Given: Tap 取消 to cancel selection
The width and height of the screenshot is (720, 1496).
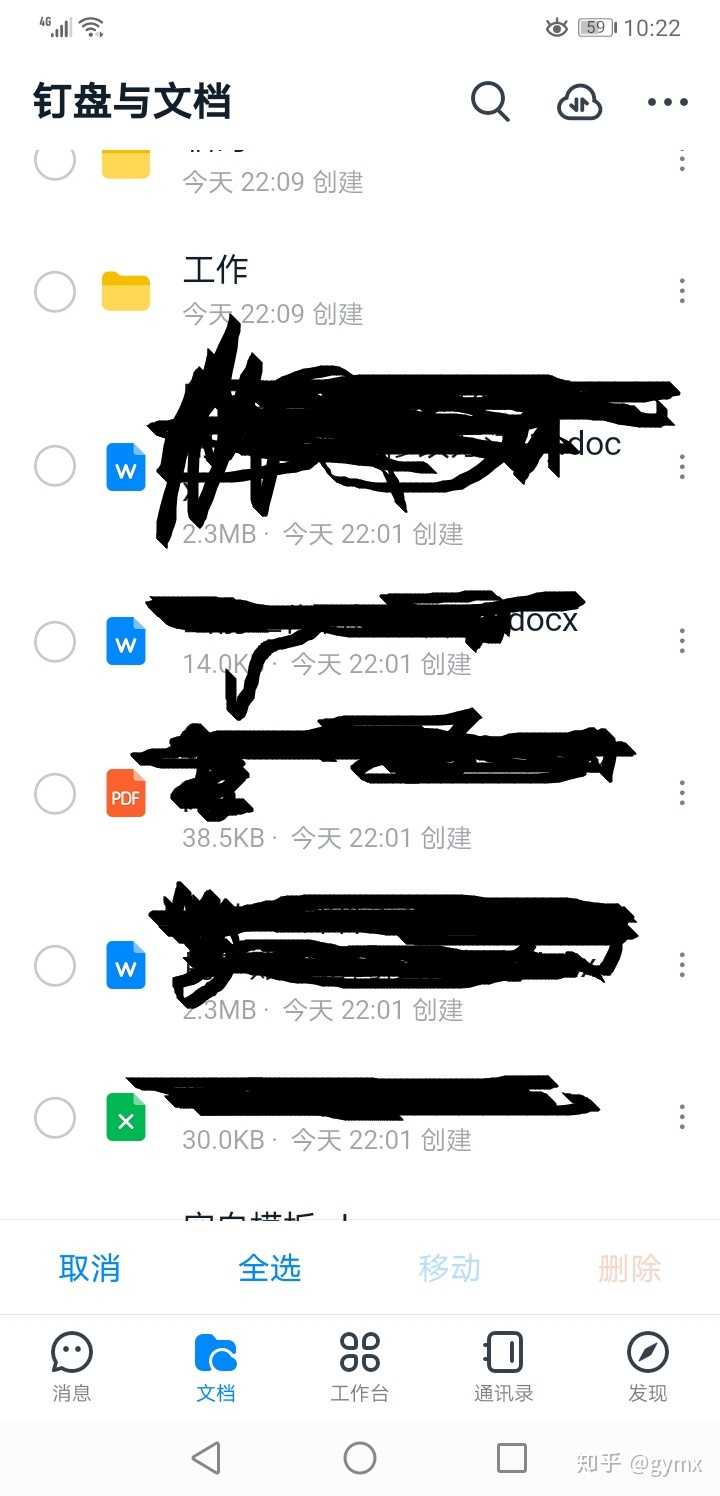Looking at the screenshot, I should click(x=89, y=1268).
